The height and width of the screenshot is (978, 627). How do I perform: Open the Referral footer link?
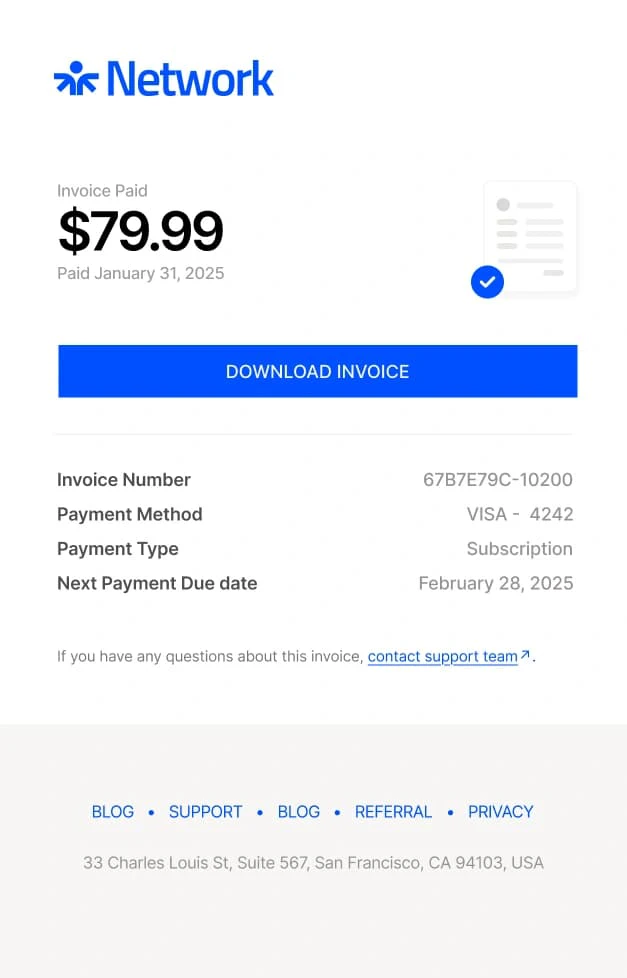pos(393,812)
